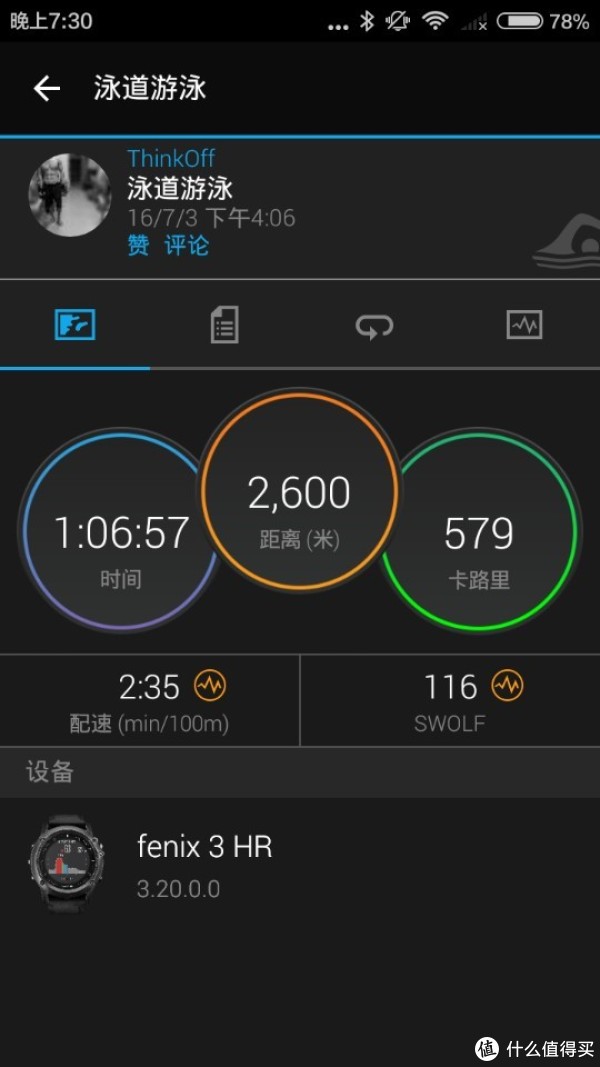This screenshot has width=600, height=1067.
Task: Go back using the arrow icon
Action: coord(47,88)
